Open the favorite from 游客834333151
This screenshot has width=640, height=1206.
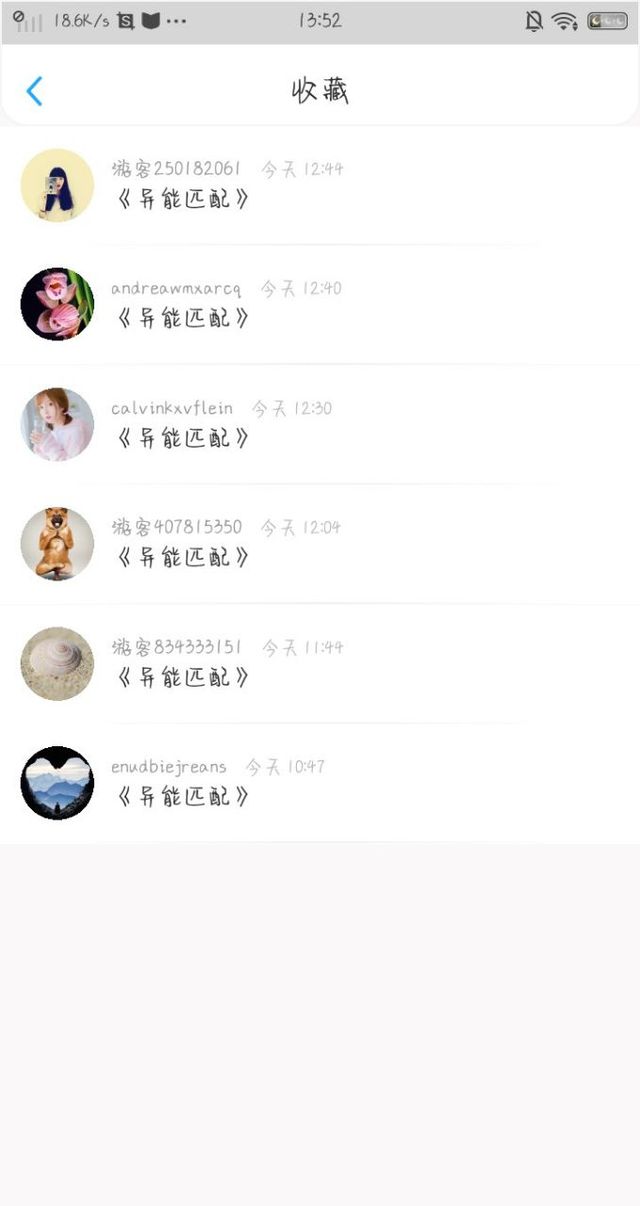[x=320, y=664]
